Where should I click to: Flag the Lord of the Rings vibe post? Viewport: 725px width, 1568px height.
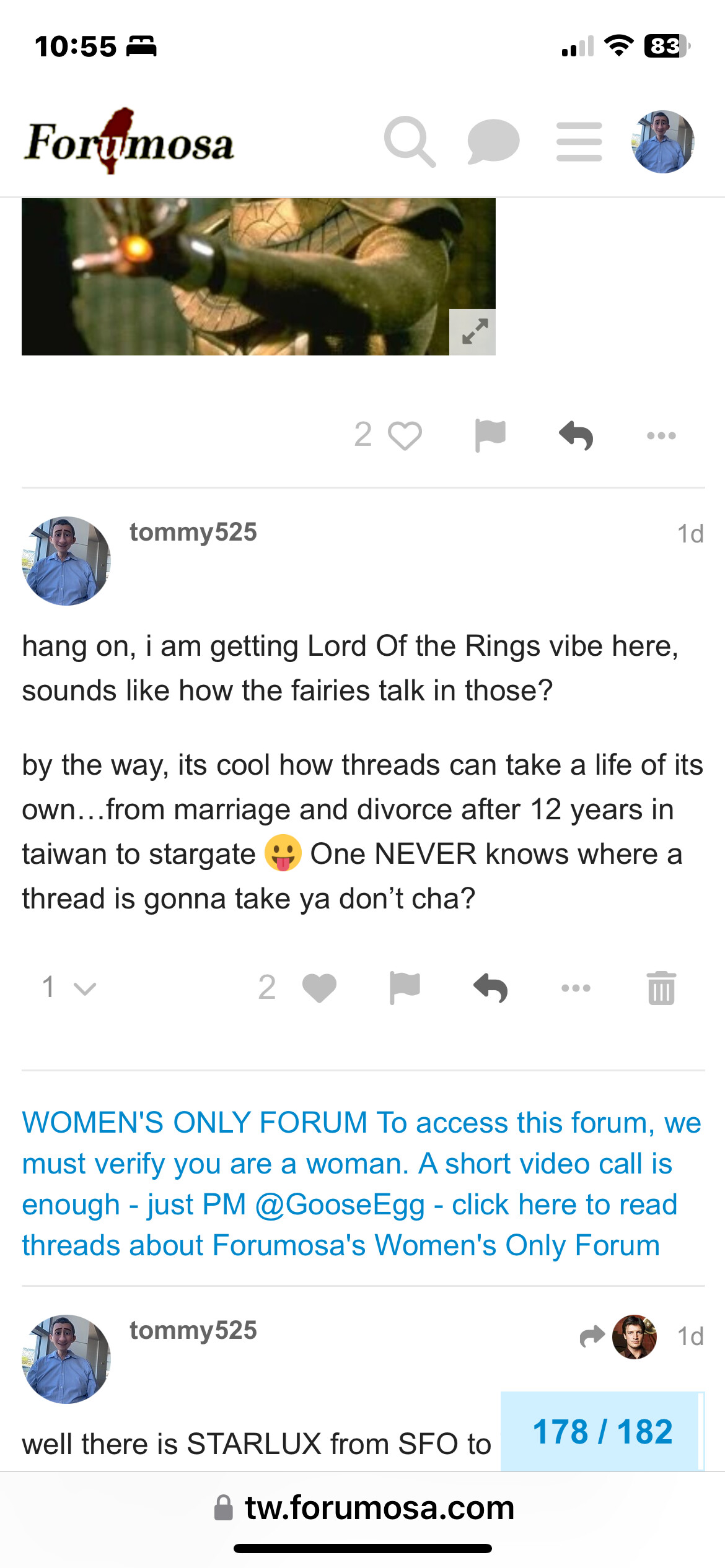[405, 987]
